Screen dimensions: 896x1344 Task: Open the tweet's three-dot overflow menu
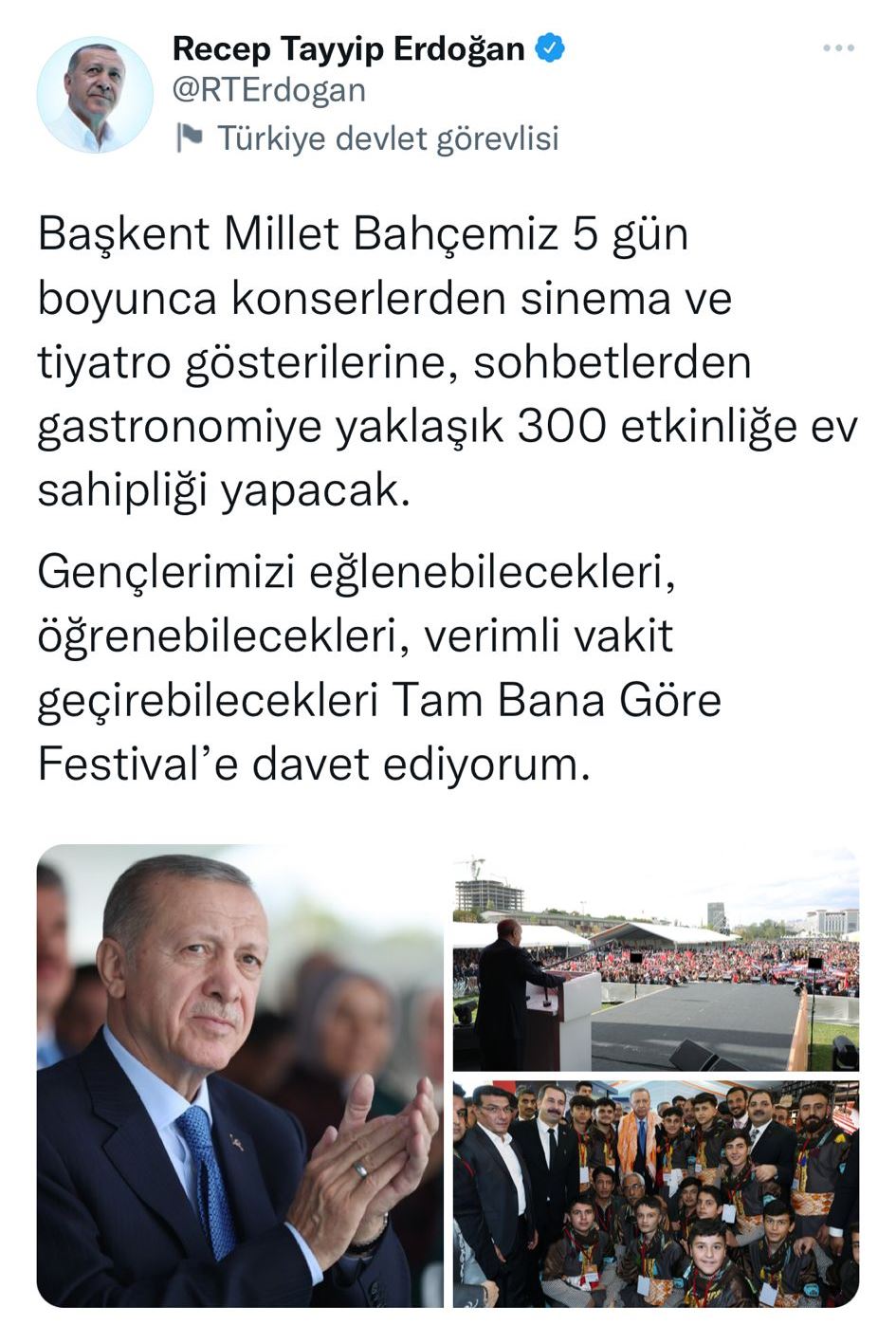point(838,49)
